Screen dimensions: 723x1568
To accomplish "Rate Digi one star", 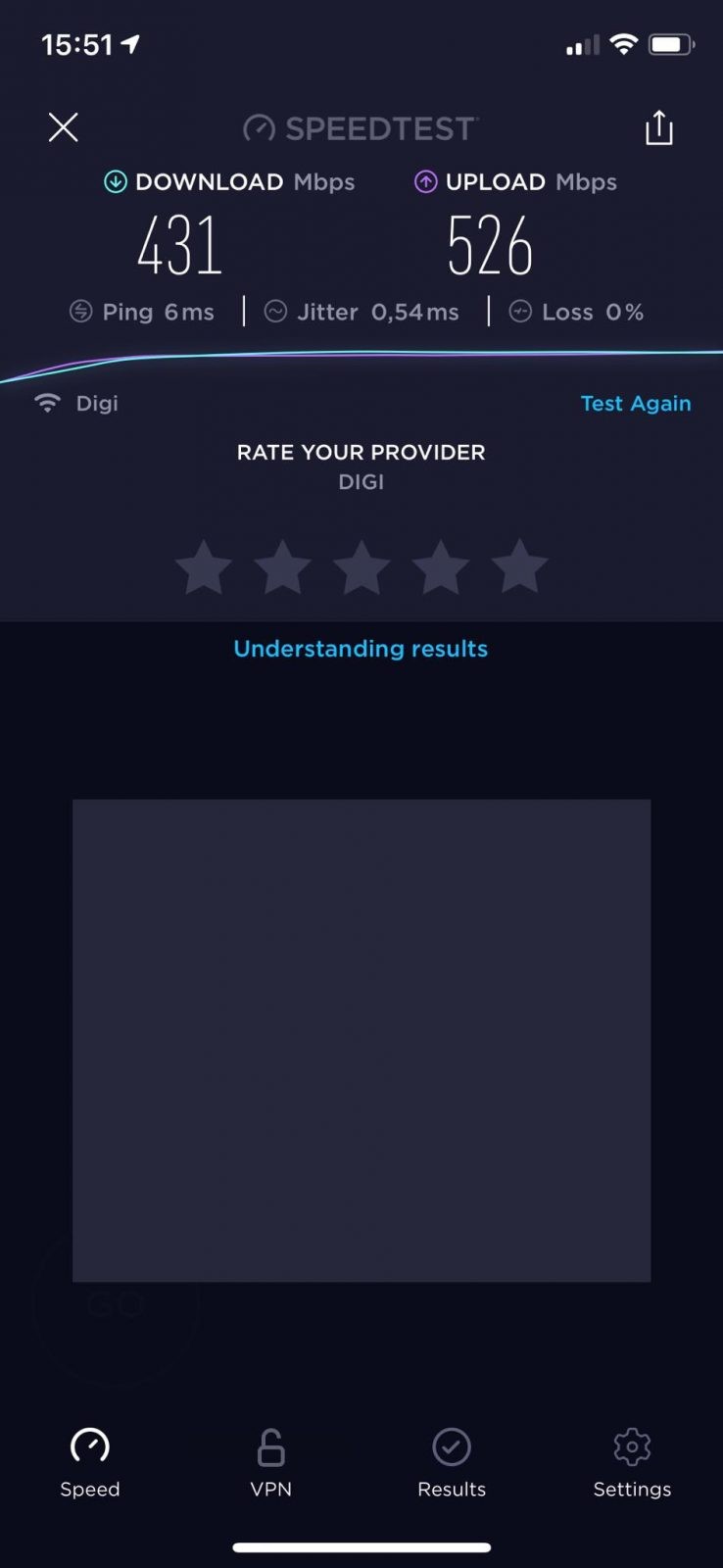I will 204,566.
